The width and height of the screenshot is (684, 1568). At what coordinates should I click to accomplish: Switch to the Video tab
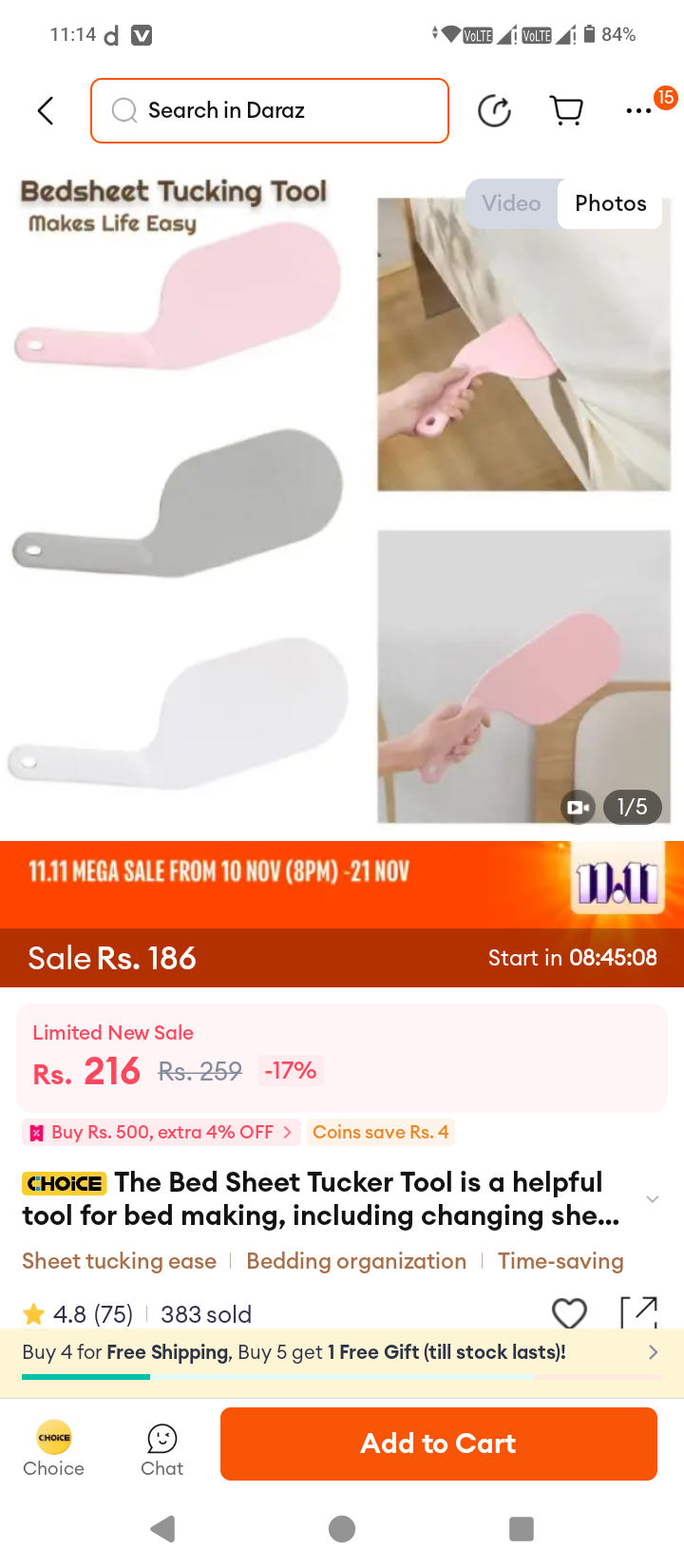click(511, 203)
